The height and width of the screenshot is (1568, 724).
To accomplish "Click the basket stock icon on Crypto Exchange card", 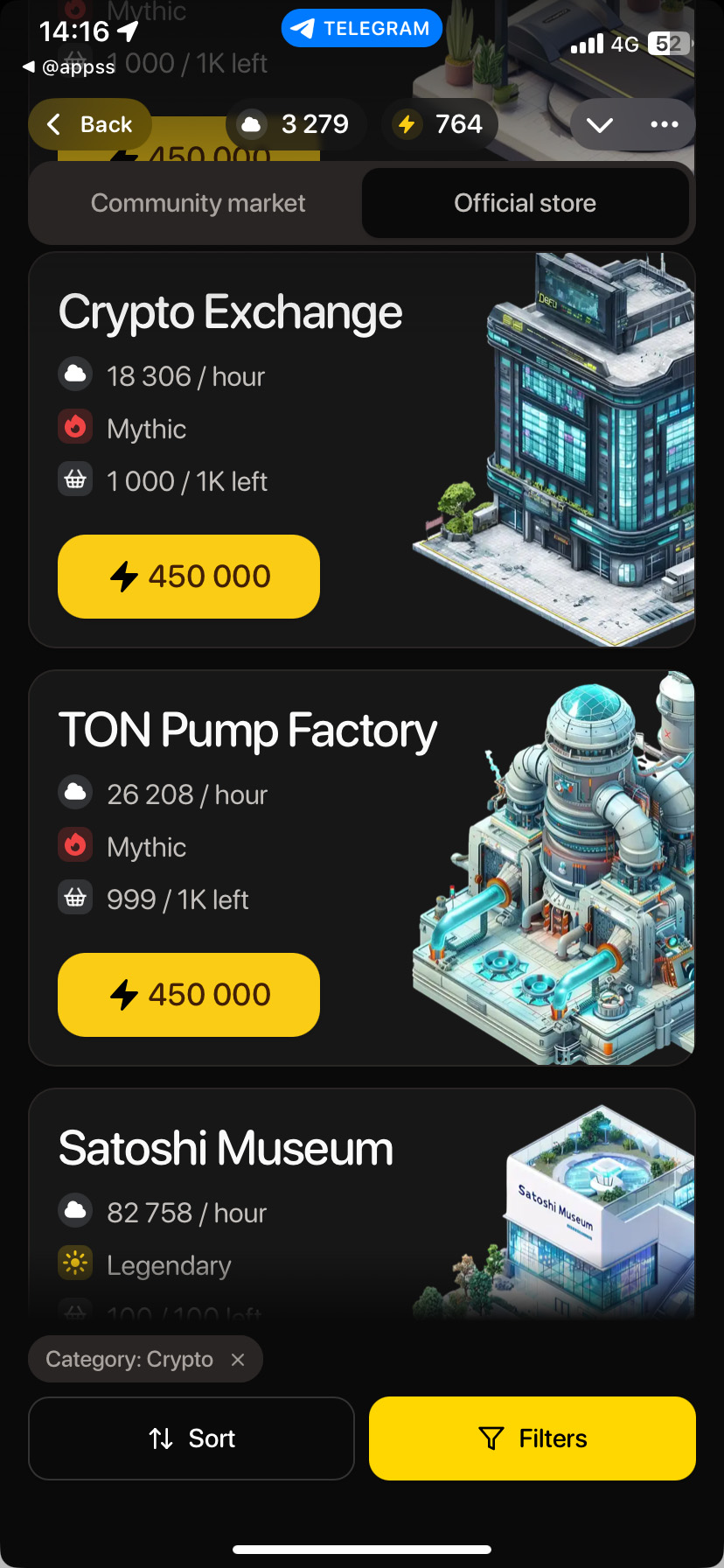I will pyautogui.click(x=75, y=479).
